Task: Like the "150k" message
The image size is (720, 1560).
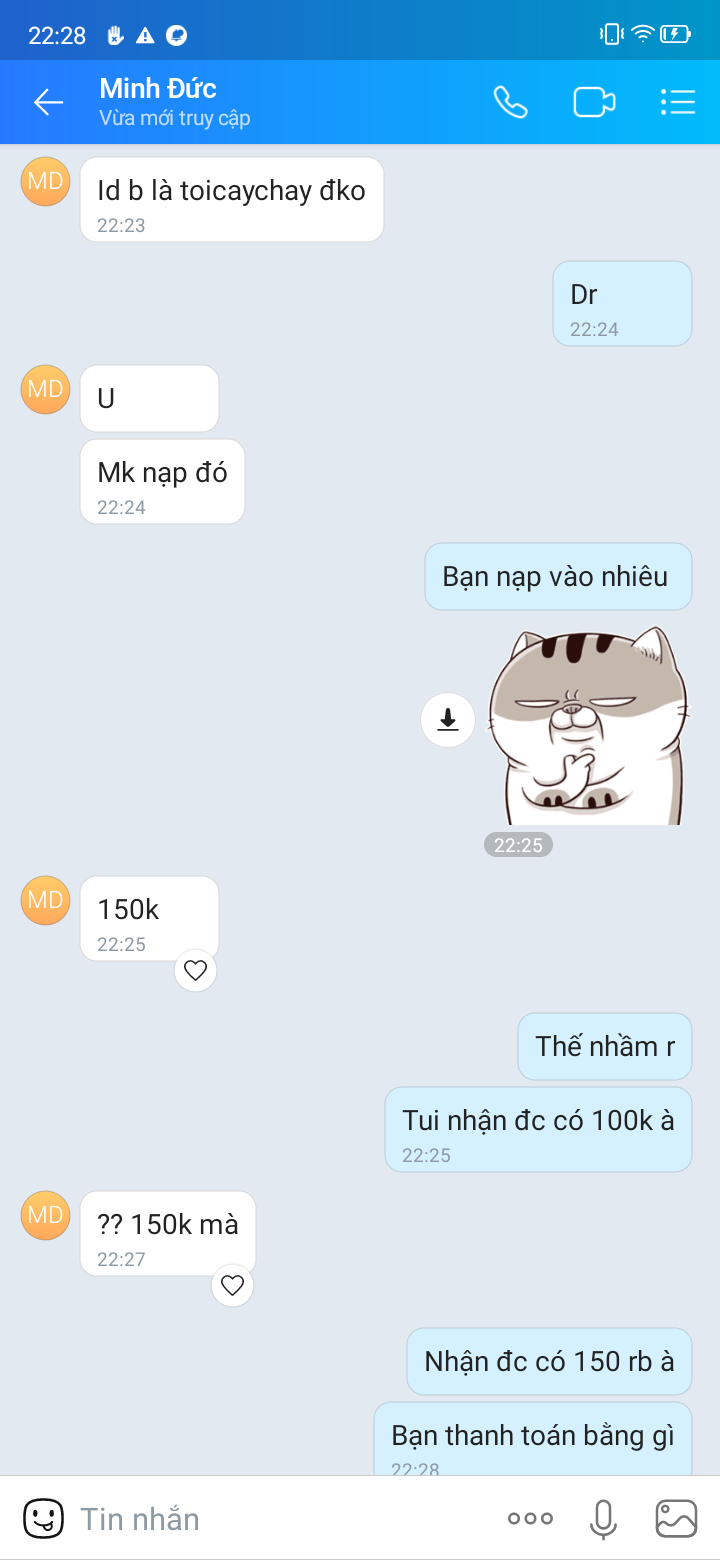Action: click(x=195, y=970)
